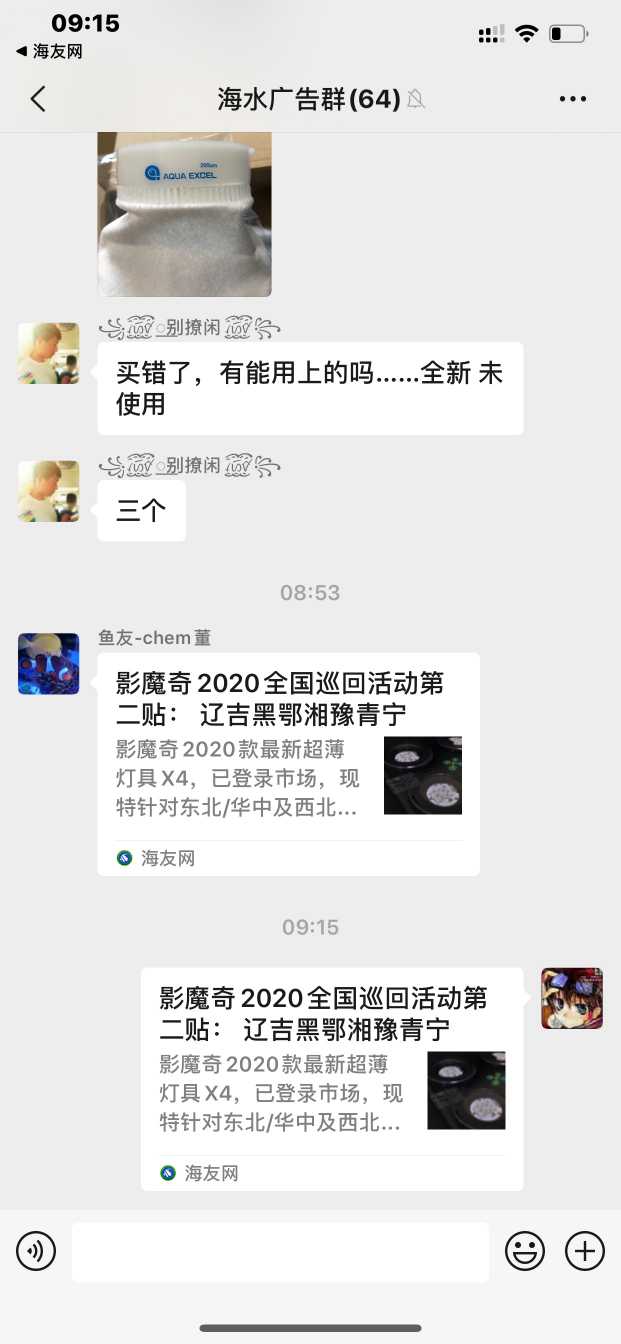Open the plus attachments menu
621x1344 pixels.
585,1251
